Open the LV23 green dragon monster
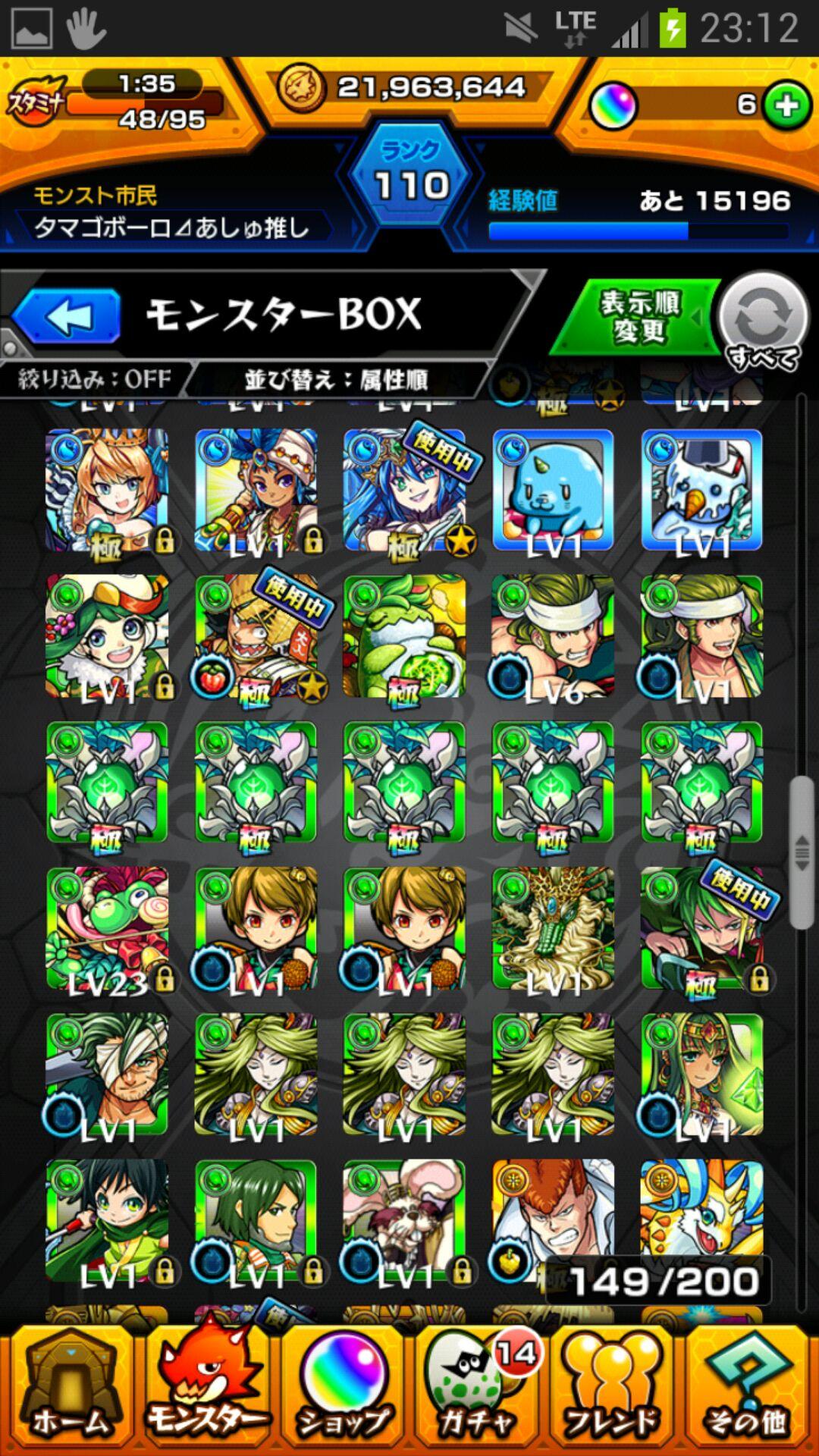The height and width of the screenshot is (1456, 819). [107, 928]
